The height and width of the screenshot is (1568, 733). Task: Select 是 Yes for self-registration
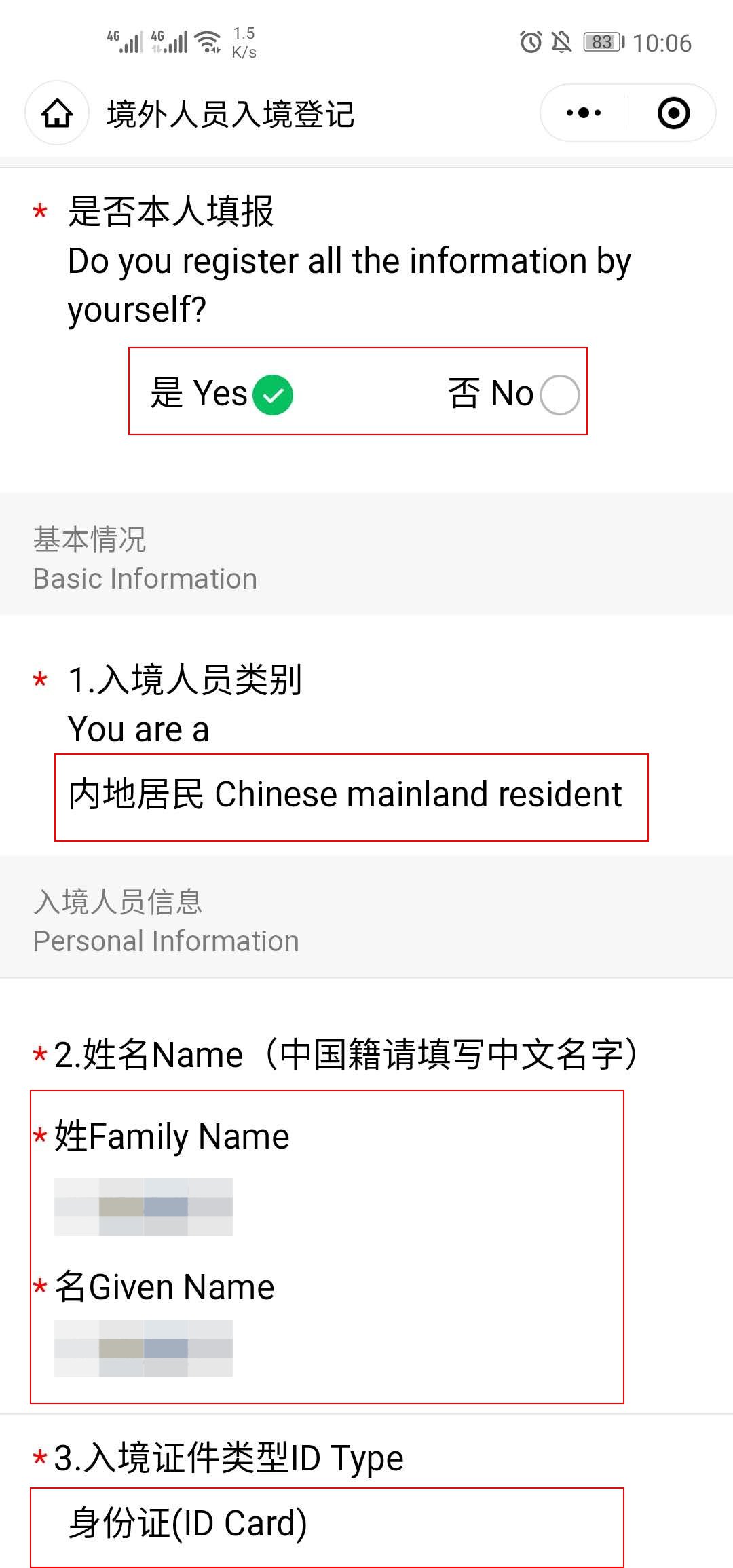272,394
